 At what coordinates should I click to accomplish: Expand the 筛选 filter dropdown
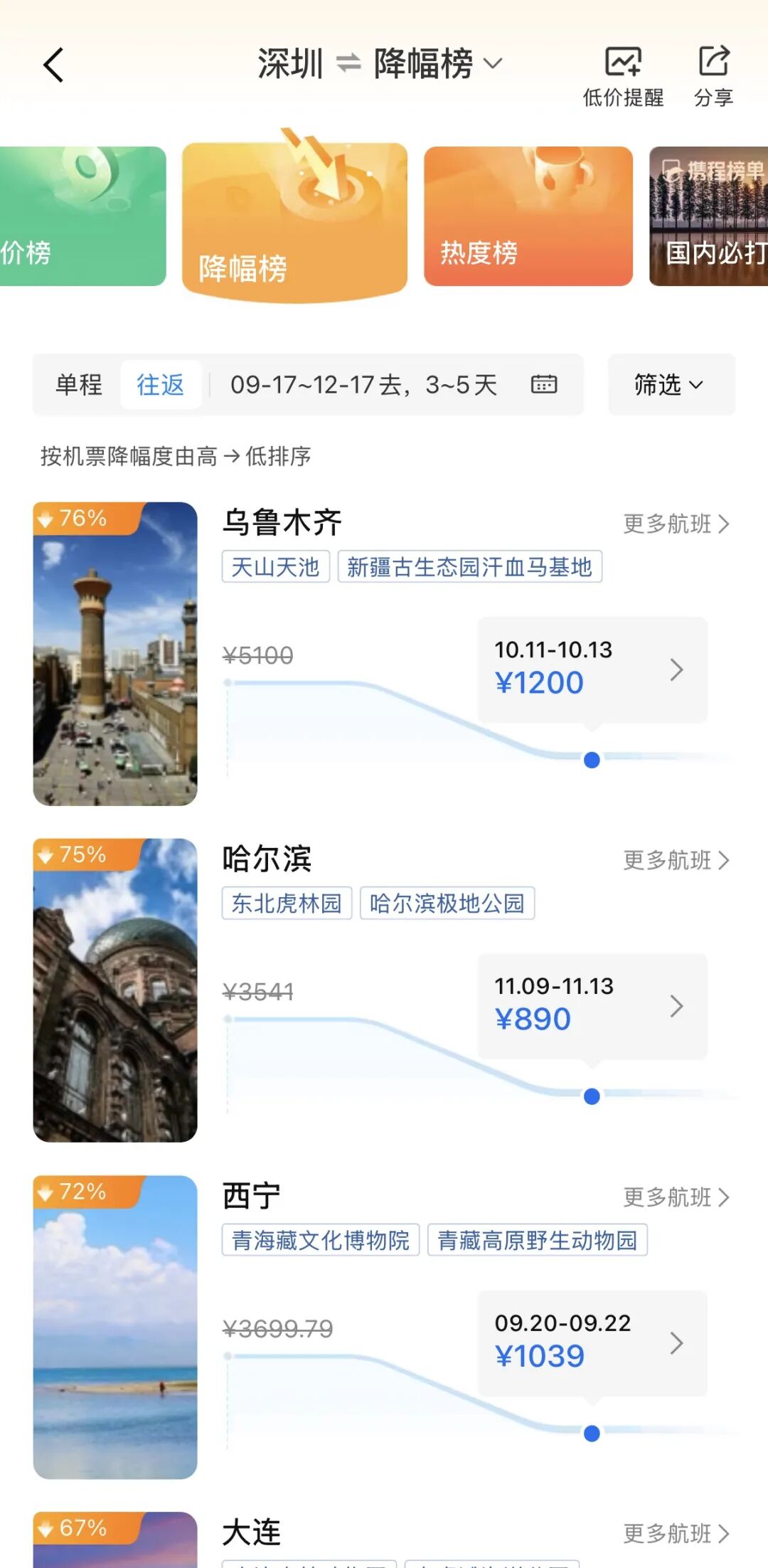click(671, 385)
